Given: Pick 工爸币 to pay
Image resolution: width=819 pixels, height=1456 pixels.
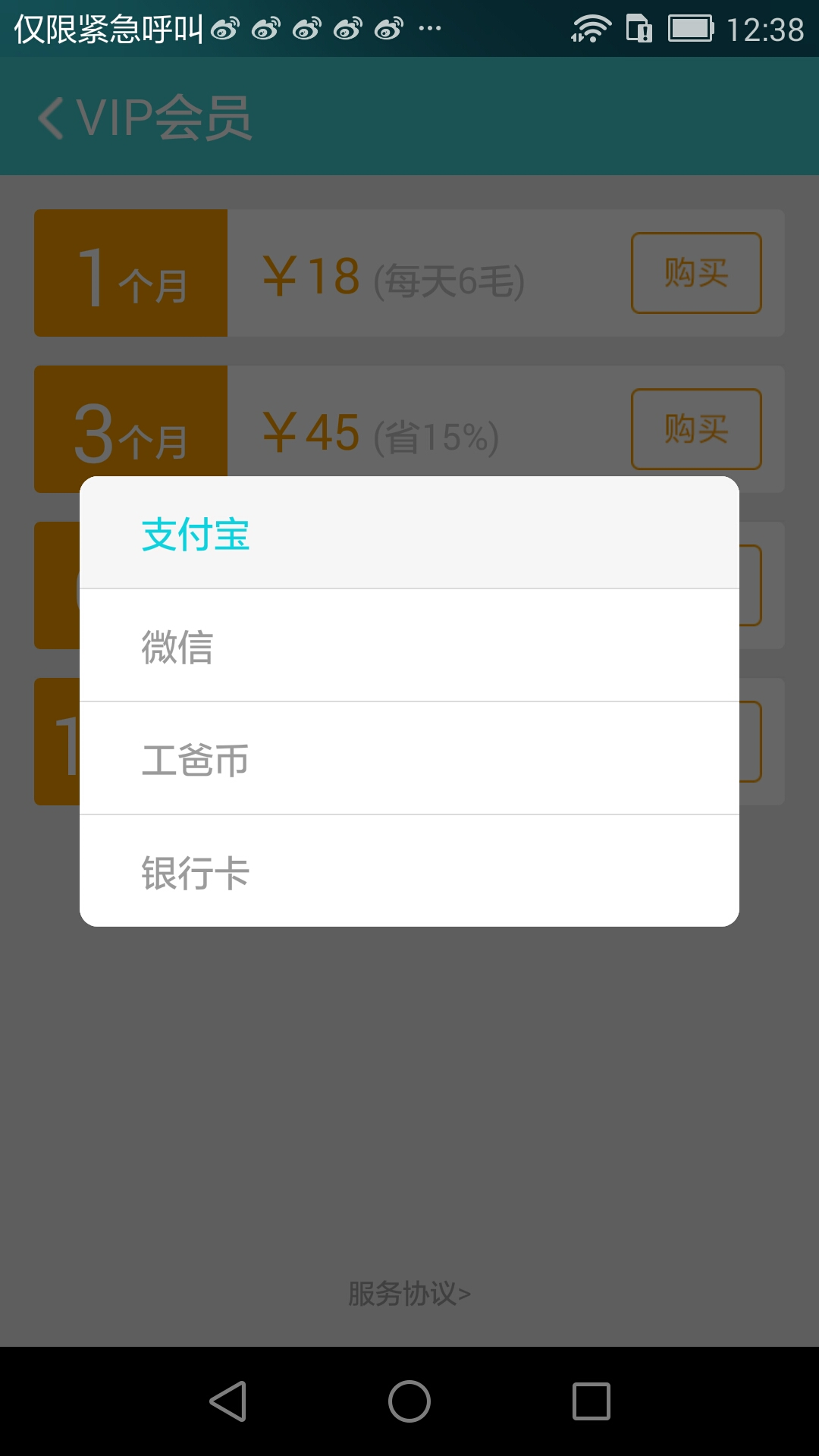Looking at the screenshot, I should click(x=409, y=758).
